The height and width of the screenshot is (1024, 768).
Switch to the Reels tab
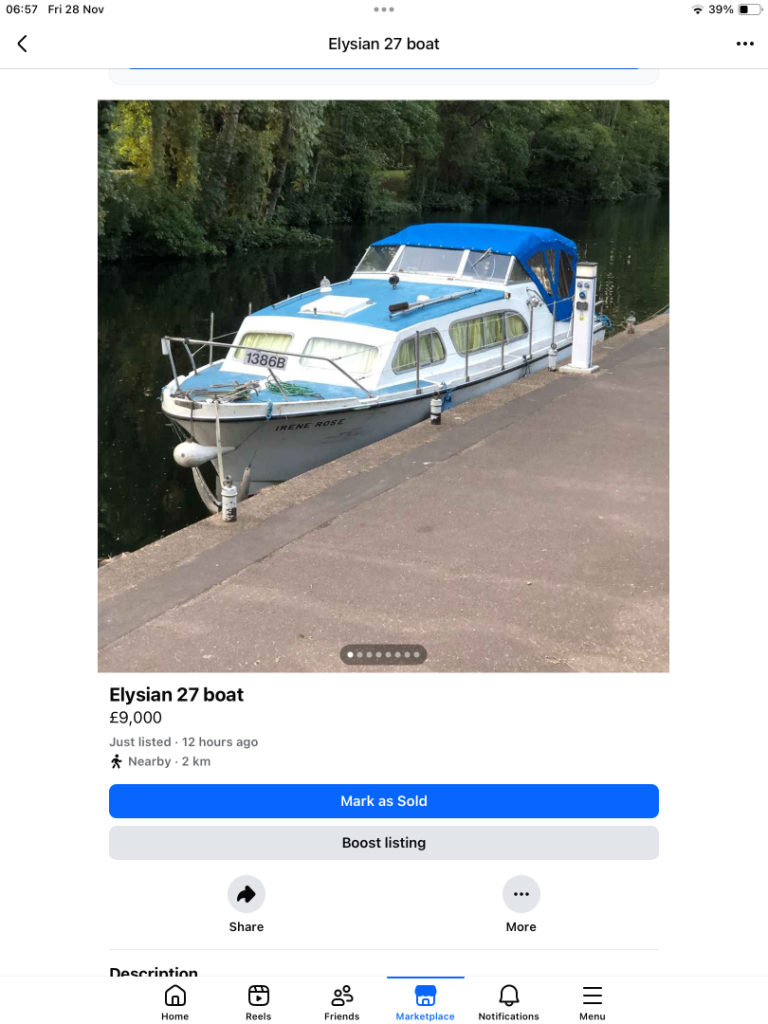258,1002
